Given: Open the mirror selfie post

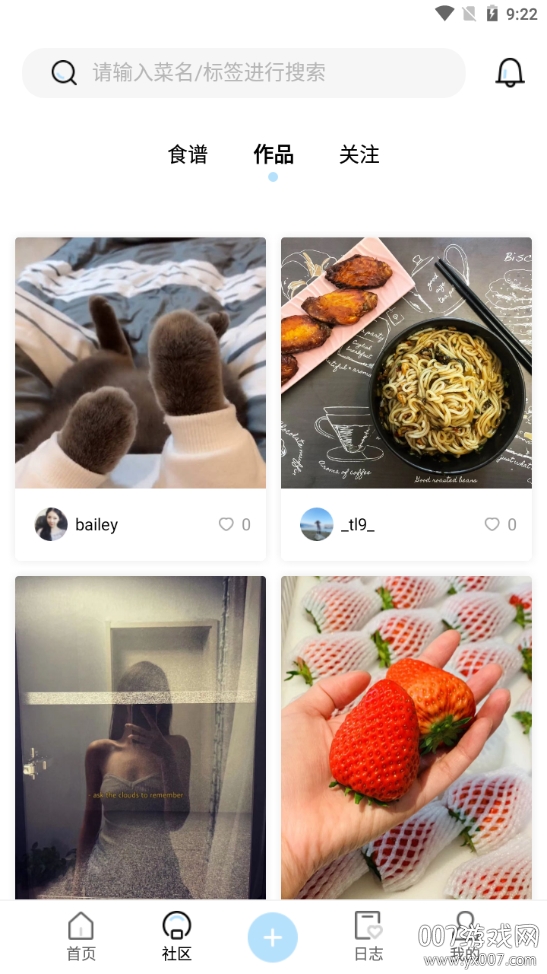Looking at the screenshot, I should pos(140,738).
